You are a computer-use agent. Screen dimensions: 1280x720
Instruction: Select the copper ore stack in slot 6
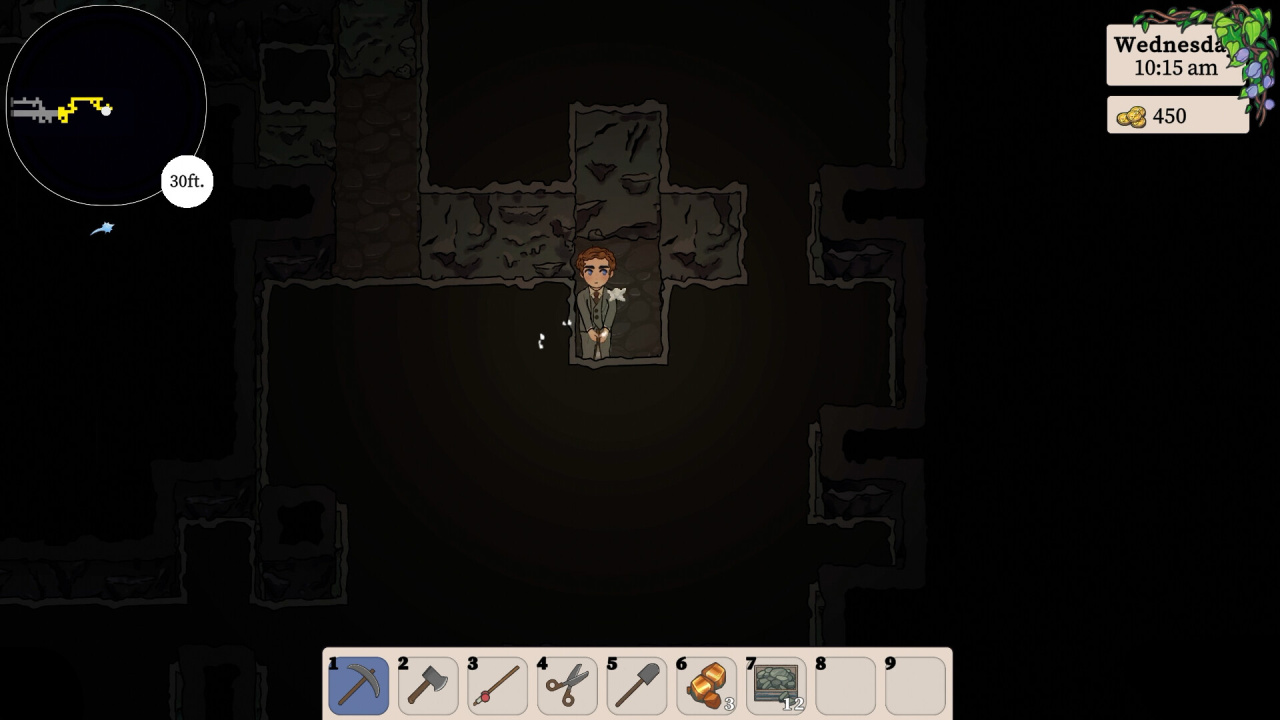[706, 685]
